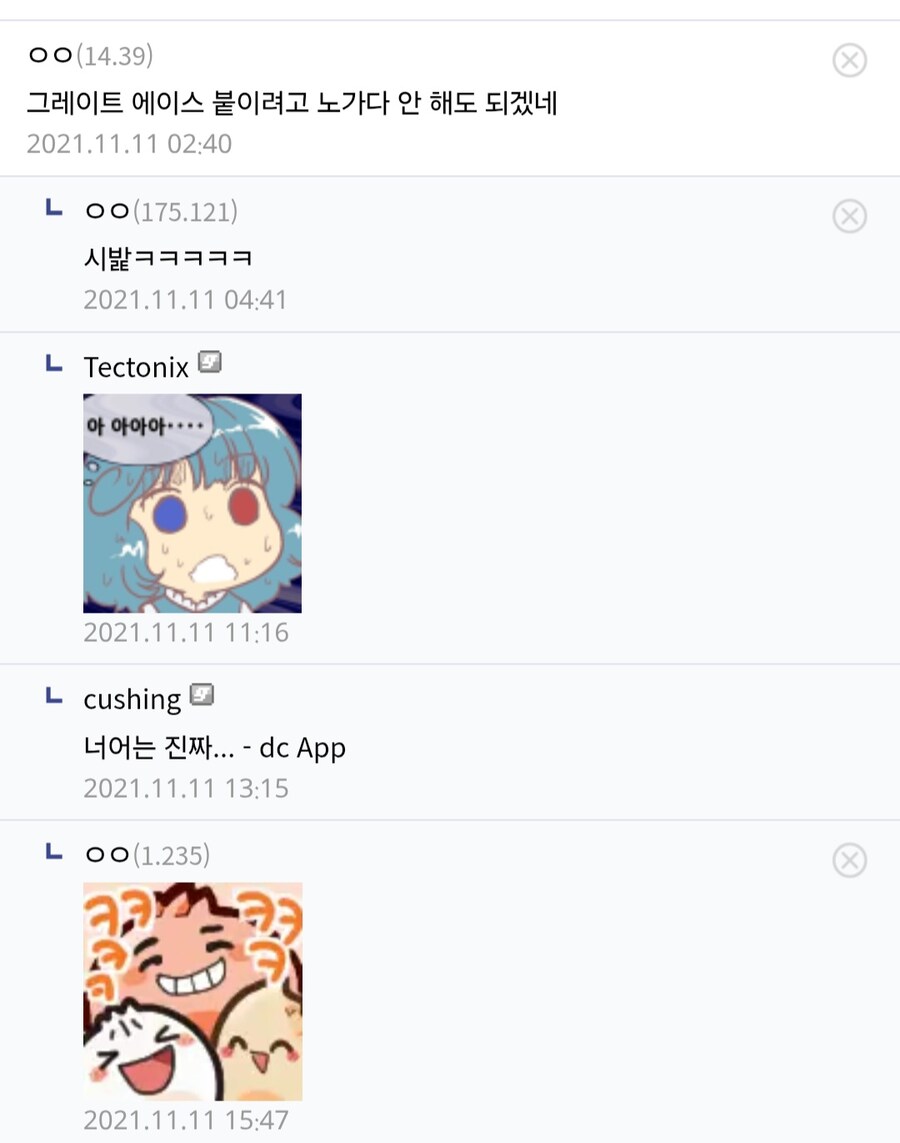Open cushing's user profile
Viewport: 900px width, 1143px height.
tap(132, 699)
